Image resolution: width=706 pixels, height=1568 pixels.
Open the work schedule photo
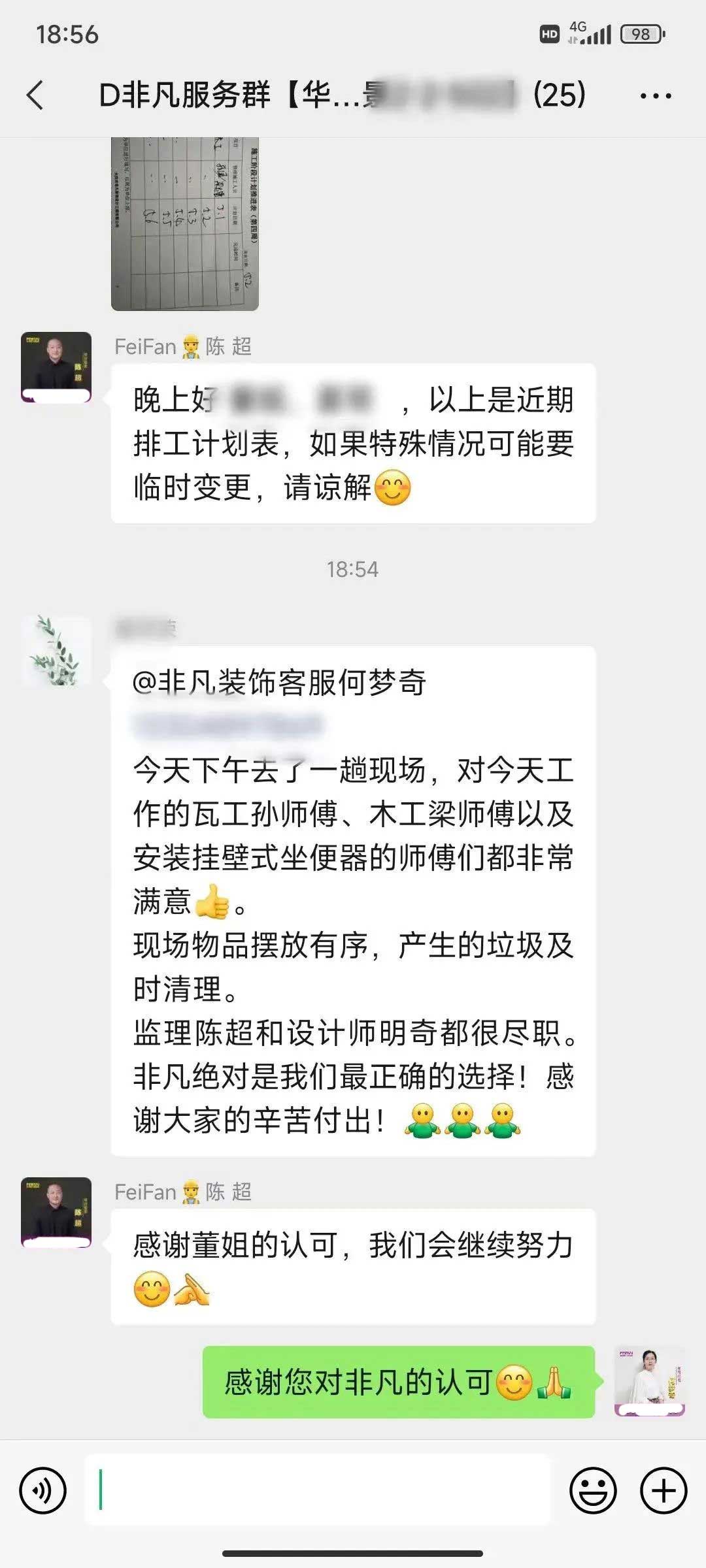pos(185,223)
